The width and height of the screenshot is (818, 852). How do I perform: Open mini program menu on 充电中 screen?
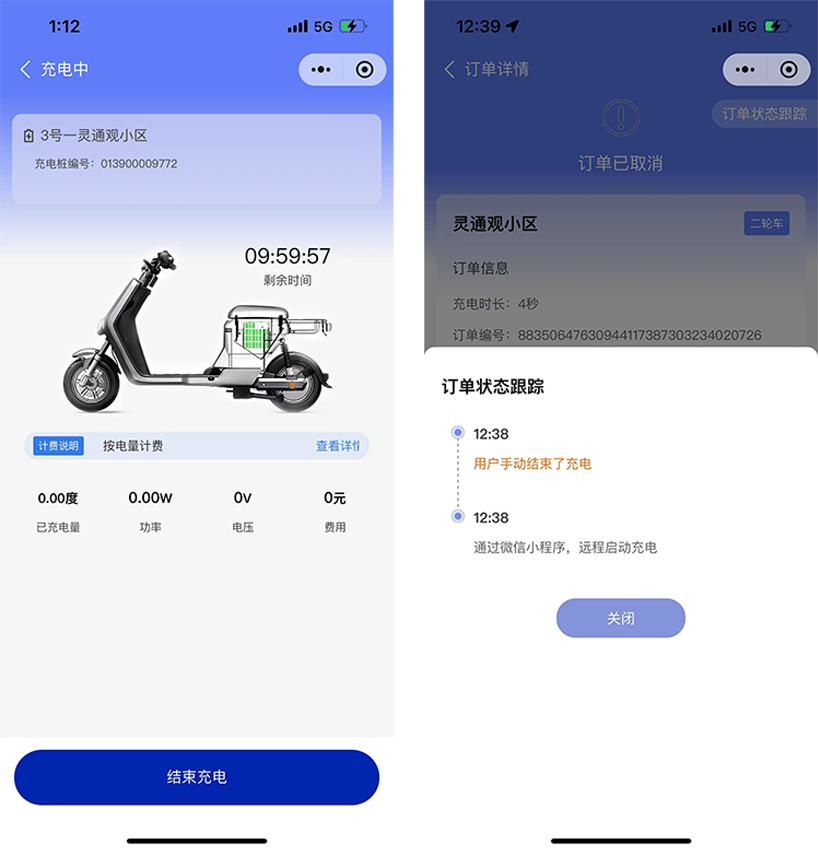pyautogui.click(x=320, y=70)
